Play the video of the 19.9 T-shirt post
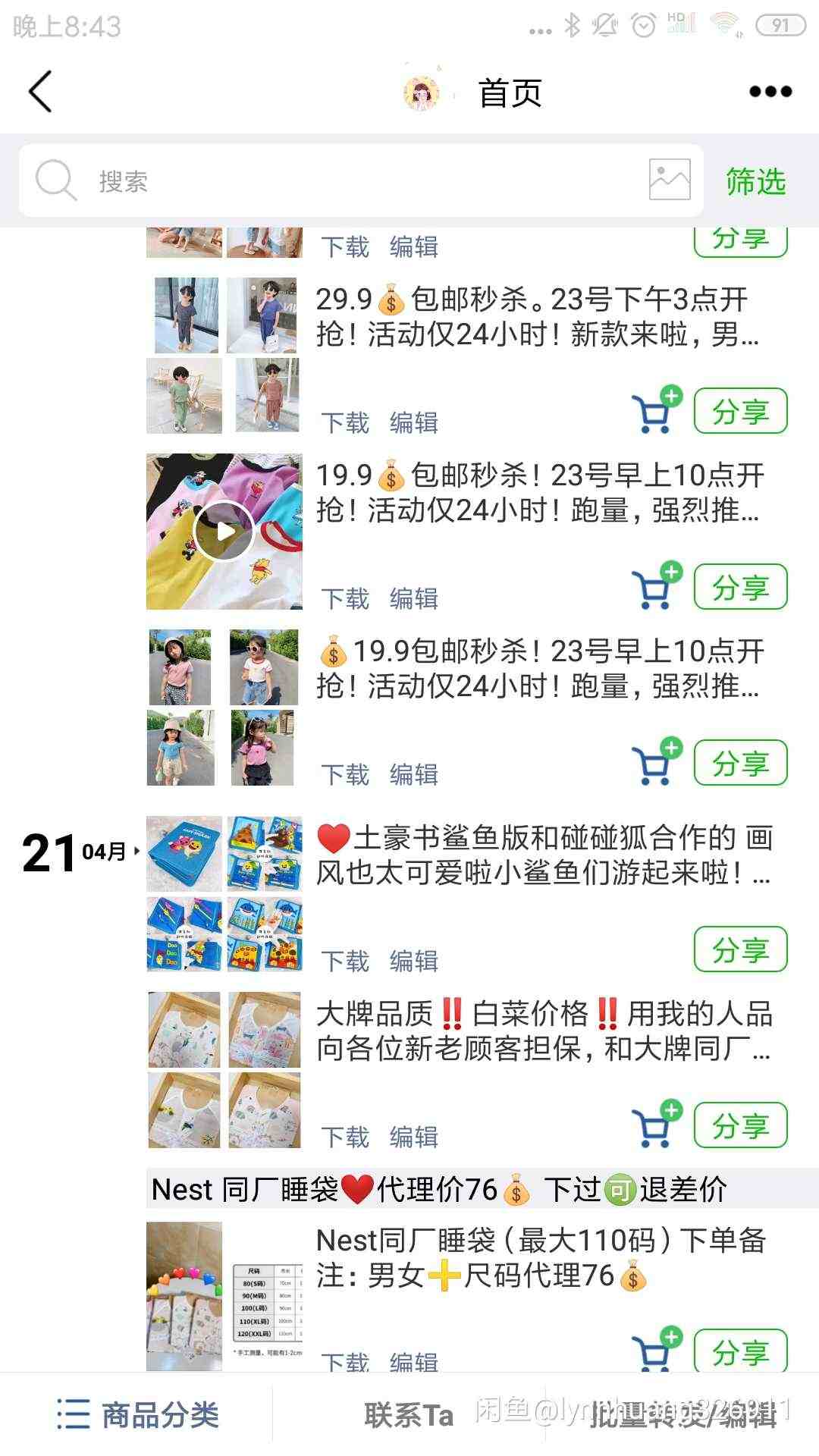The image size is (819, 1456). 224,531
